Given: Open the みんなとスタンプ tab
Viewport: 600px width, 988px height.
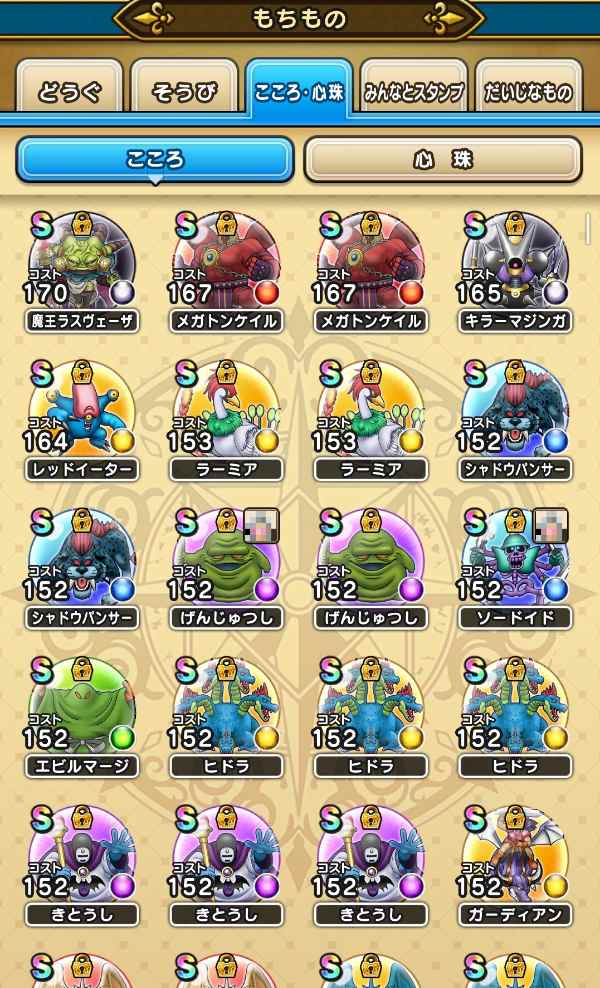Looking at the screenshot, I should [413, 92].
